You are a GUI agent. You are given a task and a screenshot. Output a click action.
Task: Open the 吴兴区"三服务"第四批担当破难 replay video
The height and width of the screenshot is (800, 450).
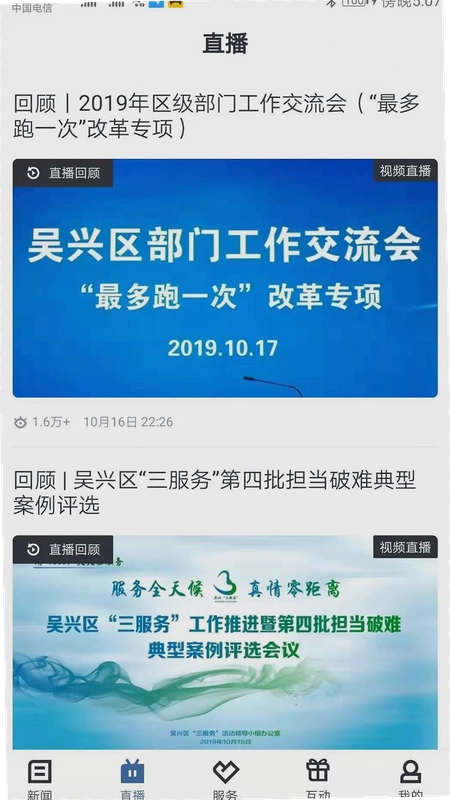coord(225,642)
